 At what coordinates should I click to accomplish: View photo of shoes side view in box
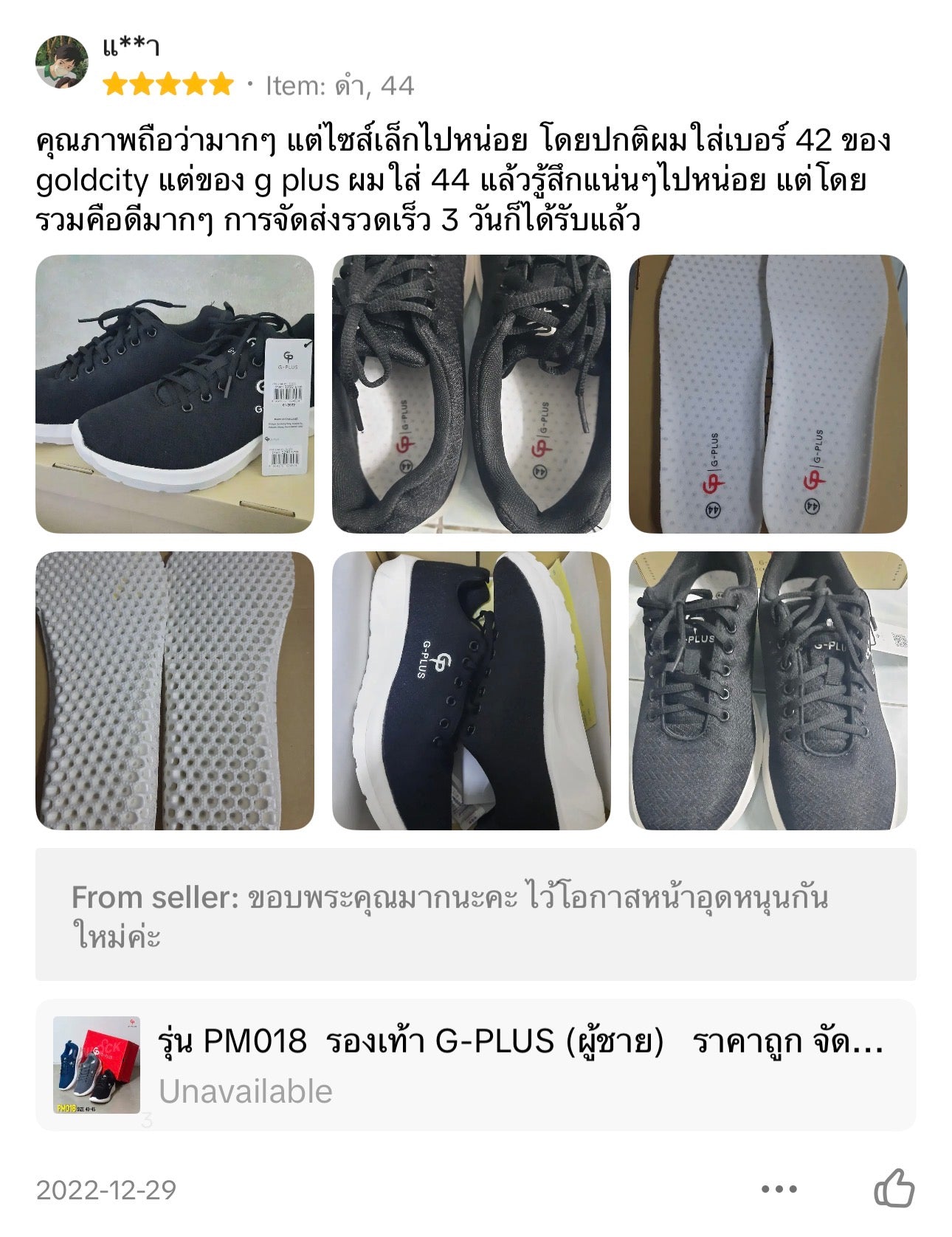click(471, 691)
